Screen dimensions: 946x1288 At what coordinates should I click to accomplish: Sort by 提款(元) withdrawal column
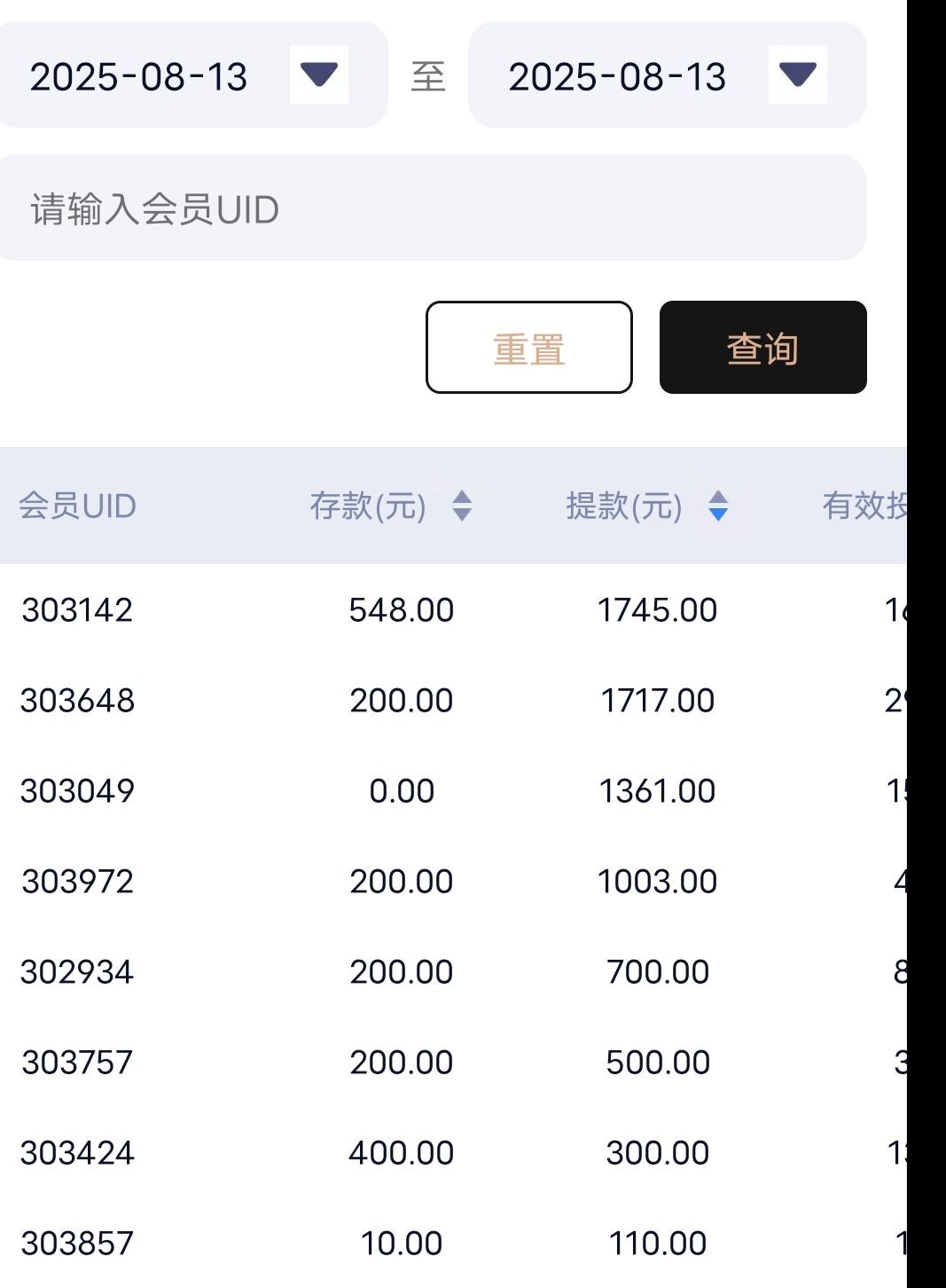coord(718,506)
